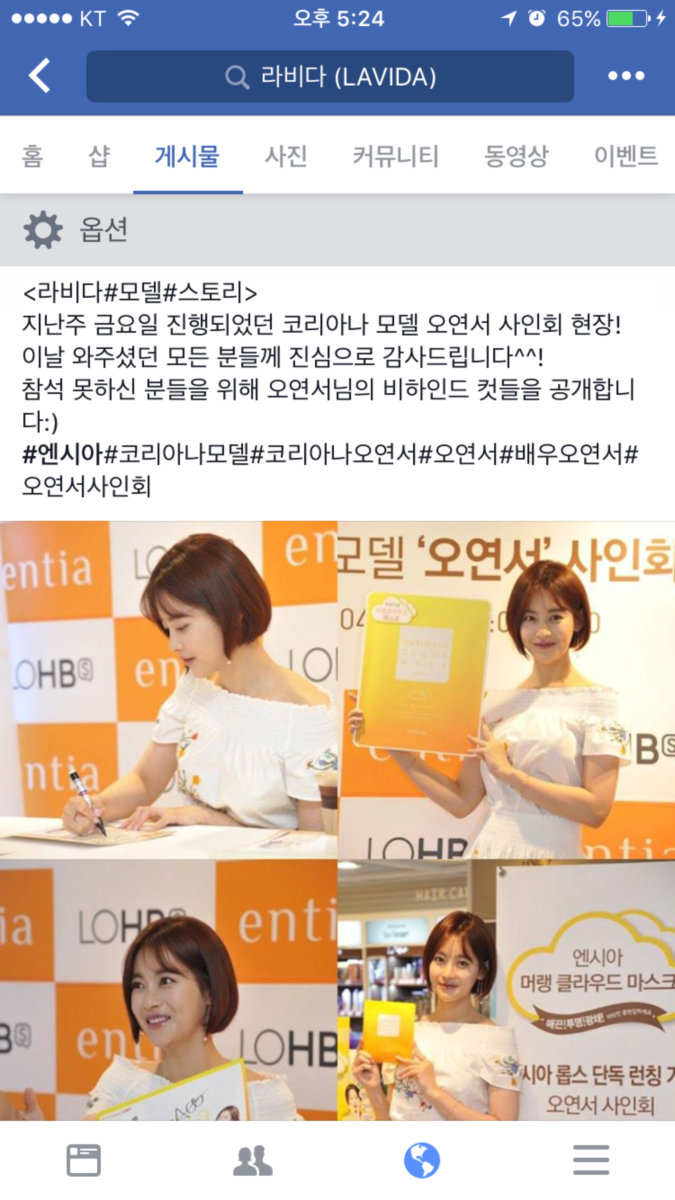Tap the #엔시아 hashtag link
The width and height of the screenshot is (675, 1200).
pos(63,454)
